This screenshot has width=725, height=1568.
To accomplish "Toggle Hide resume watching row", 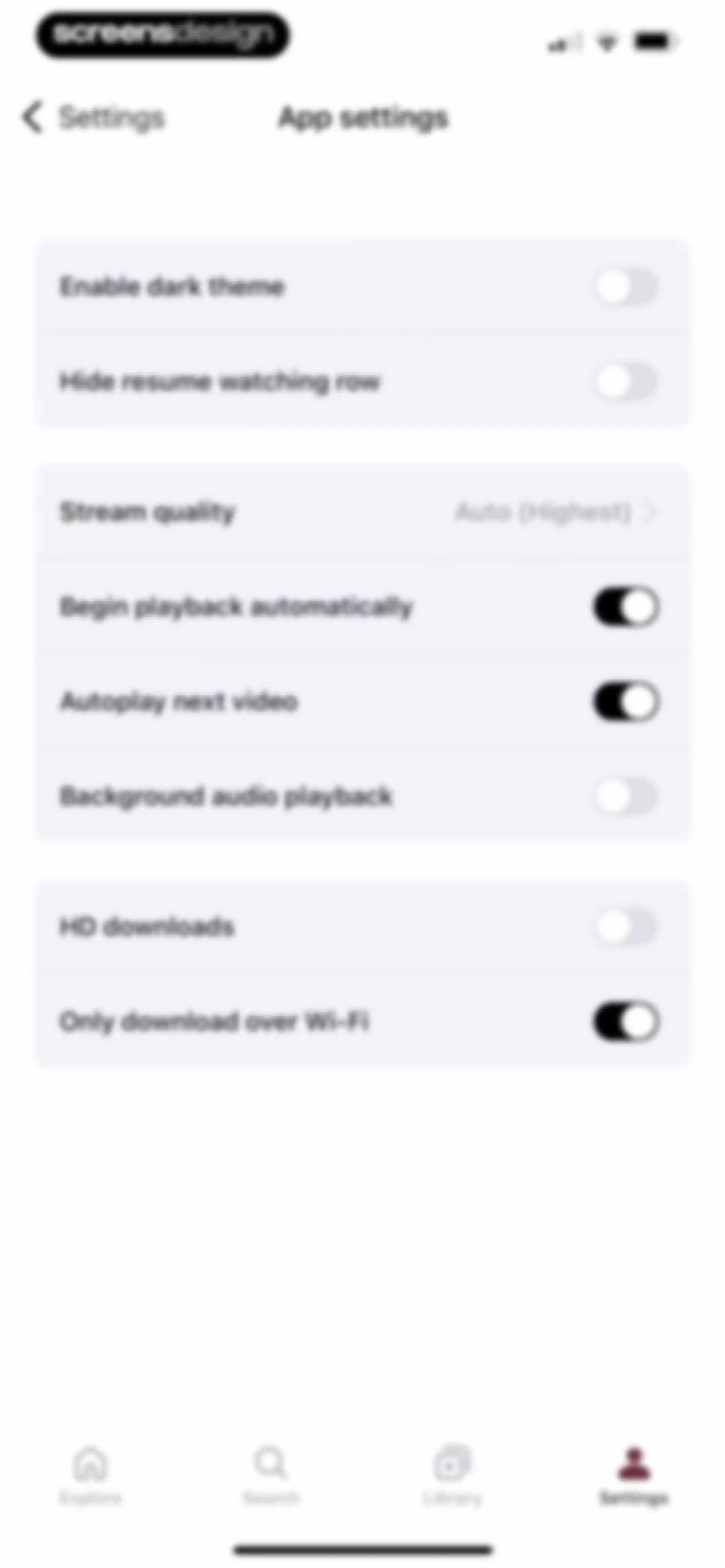I will (x=626, y=382).
